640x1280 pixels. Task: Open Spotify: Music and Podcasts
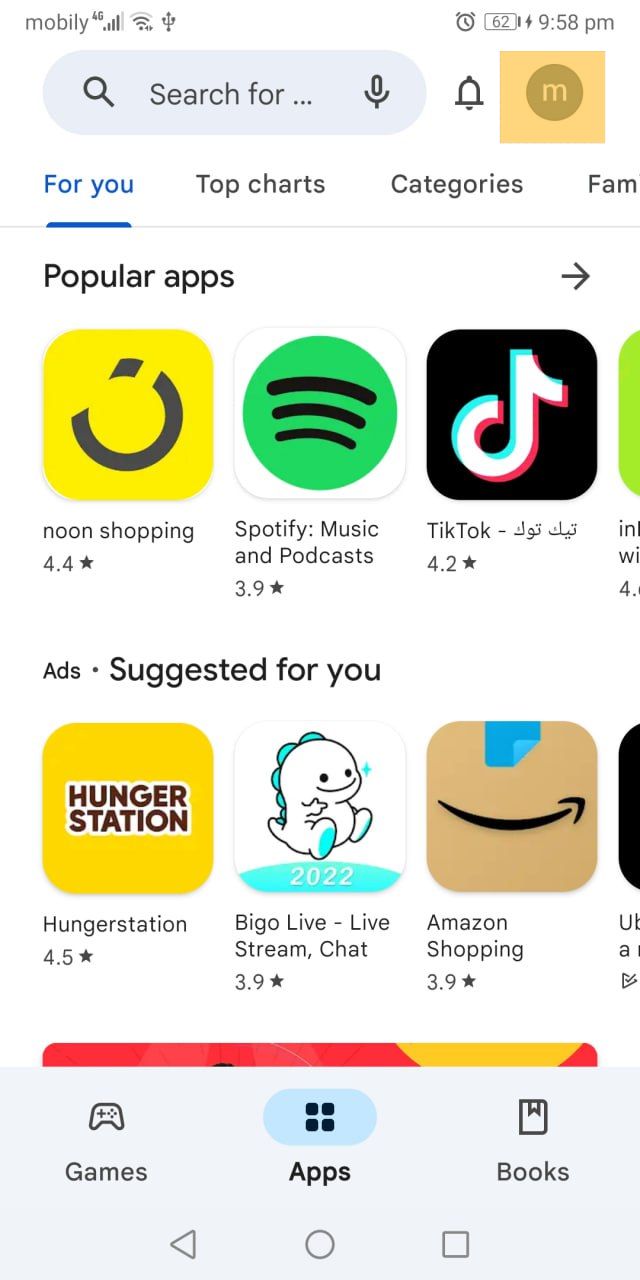[320, 414]
